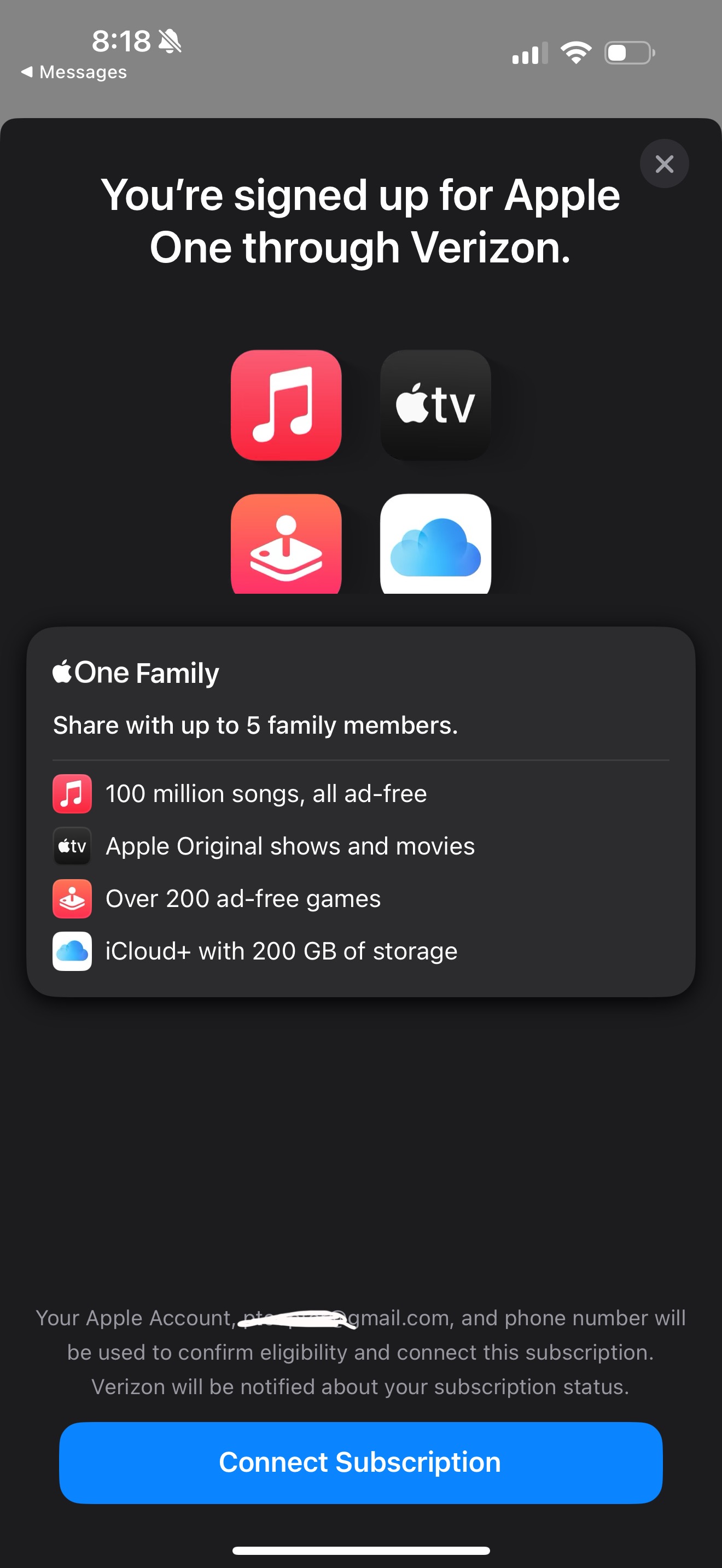
Task: Tap the muted notifications bell icon
Action: coord(171,42)
